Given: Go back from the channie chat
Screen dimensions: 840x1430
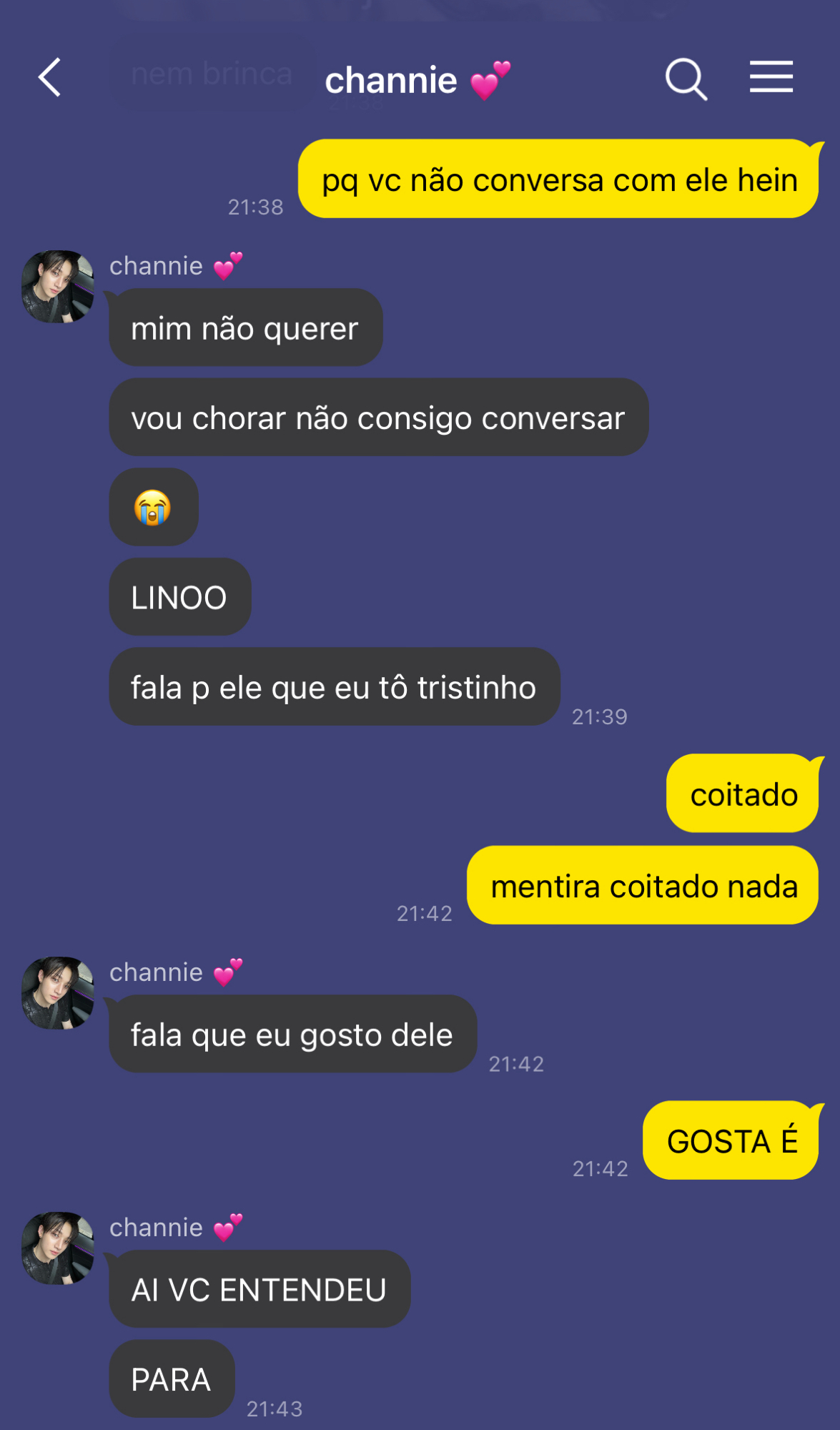Looking at the screenshot, I should click(50, 77).
